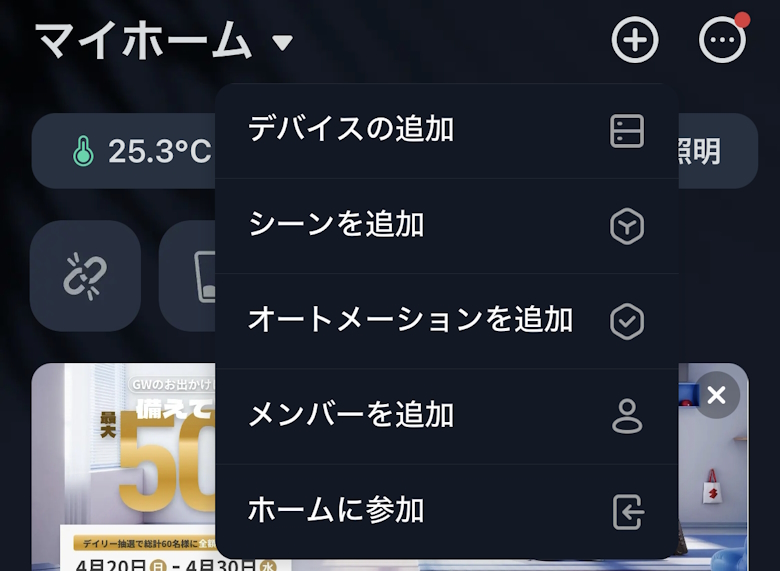Select デバイスの追加 from the menu
This screenshot has width=780, height=571.
coord(446,130)
